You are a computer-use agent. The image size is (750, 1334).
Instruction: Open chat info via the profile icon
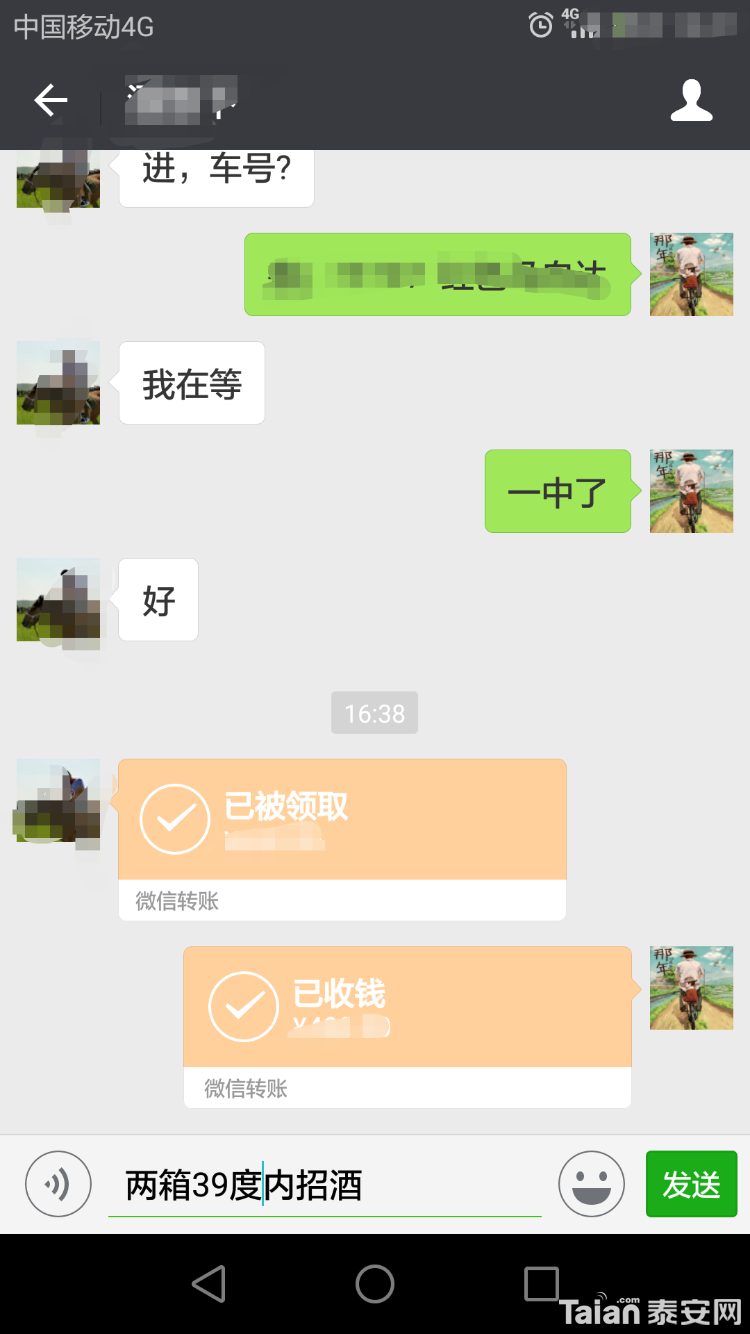pos(691,100)
